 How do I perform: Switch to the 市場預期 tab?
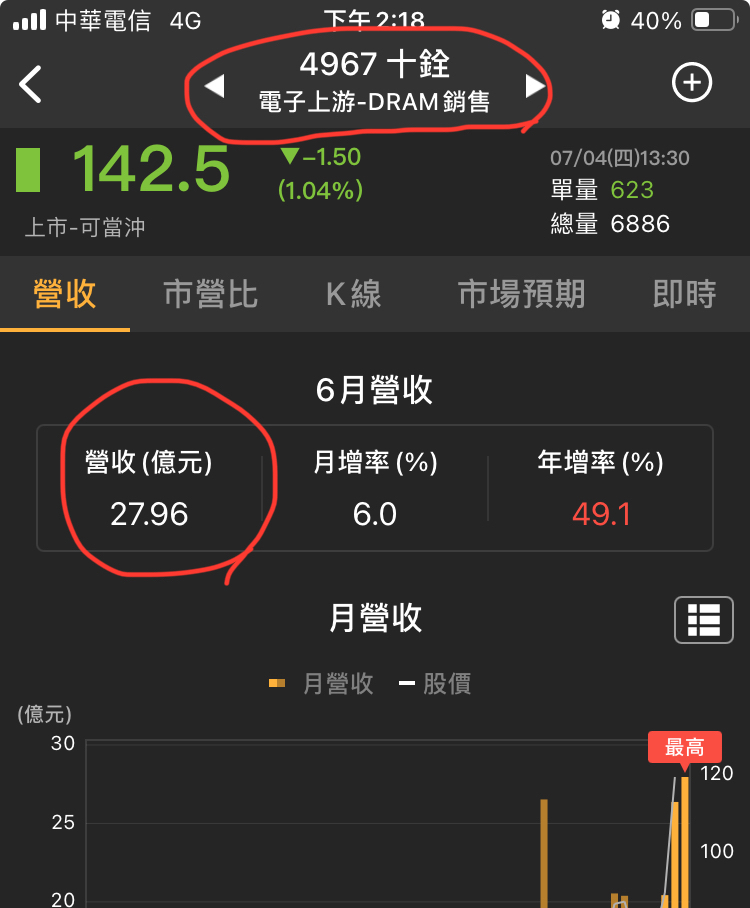[x=521, y=294]
